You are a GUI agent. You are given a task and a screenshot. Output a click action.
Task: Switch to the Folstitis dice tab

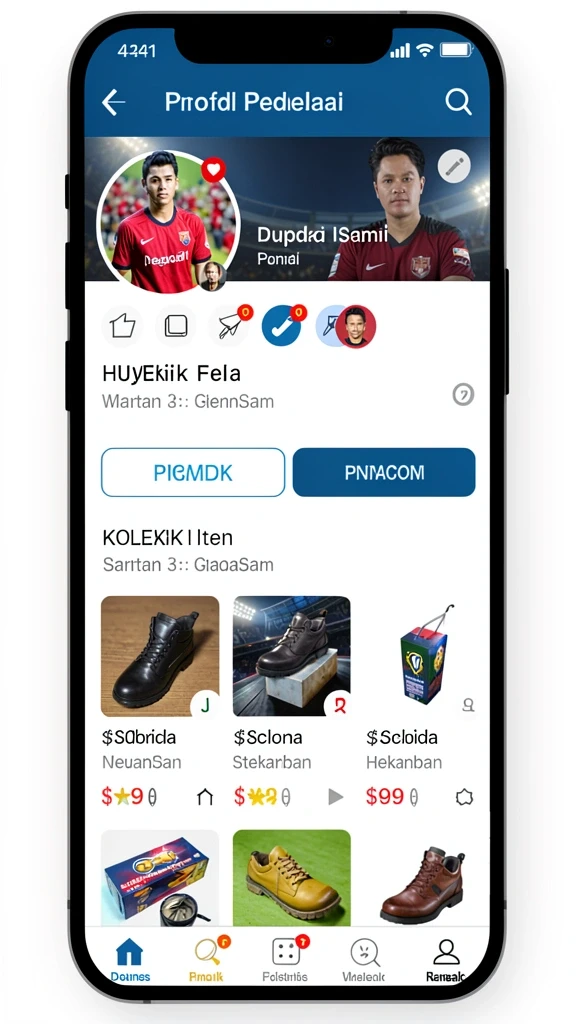pyautogui.click(x=285, y=959)
